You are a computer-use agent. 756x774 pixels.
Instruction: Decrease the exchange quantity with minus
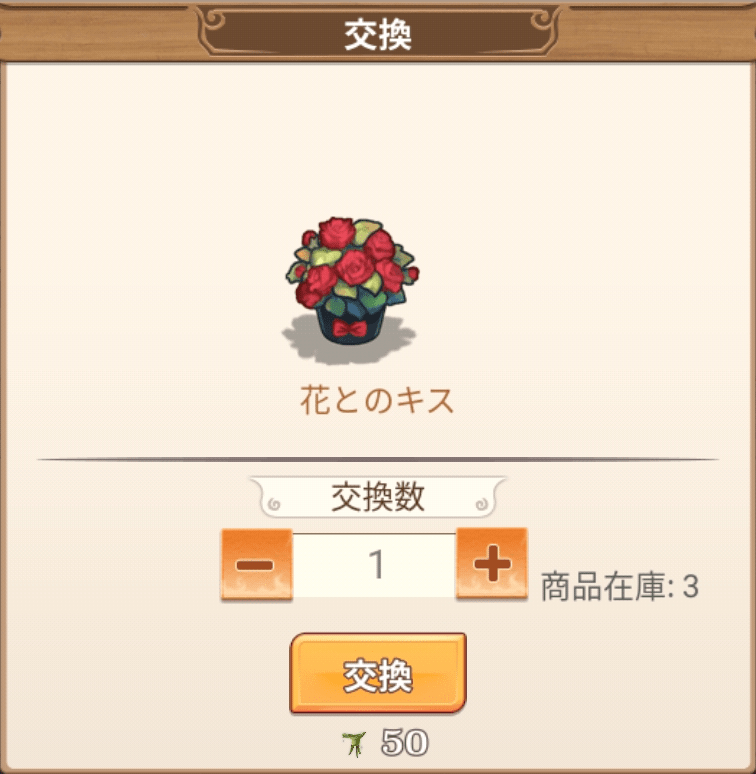pyautogui.click(x=256, y=565)
